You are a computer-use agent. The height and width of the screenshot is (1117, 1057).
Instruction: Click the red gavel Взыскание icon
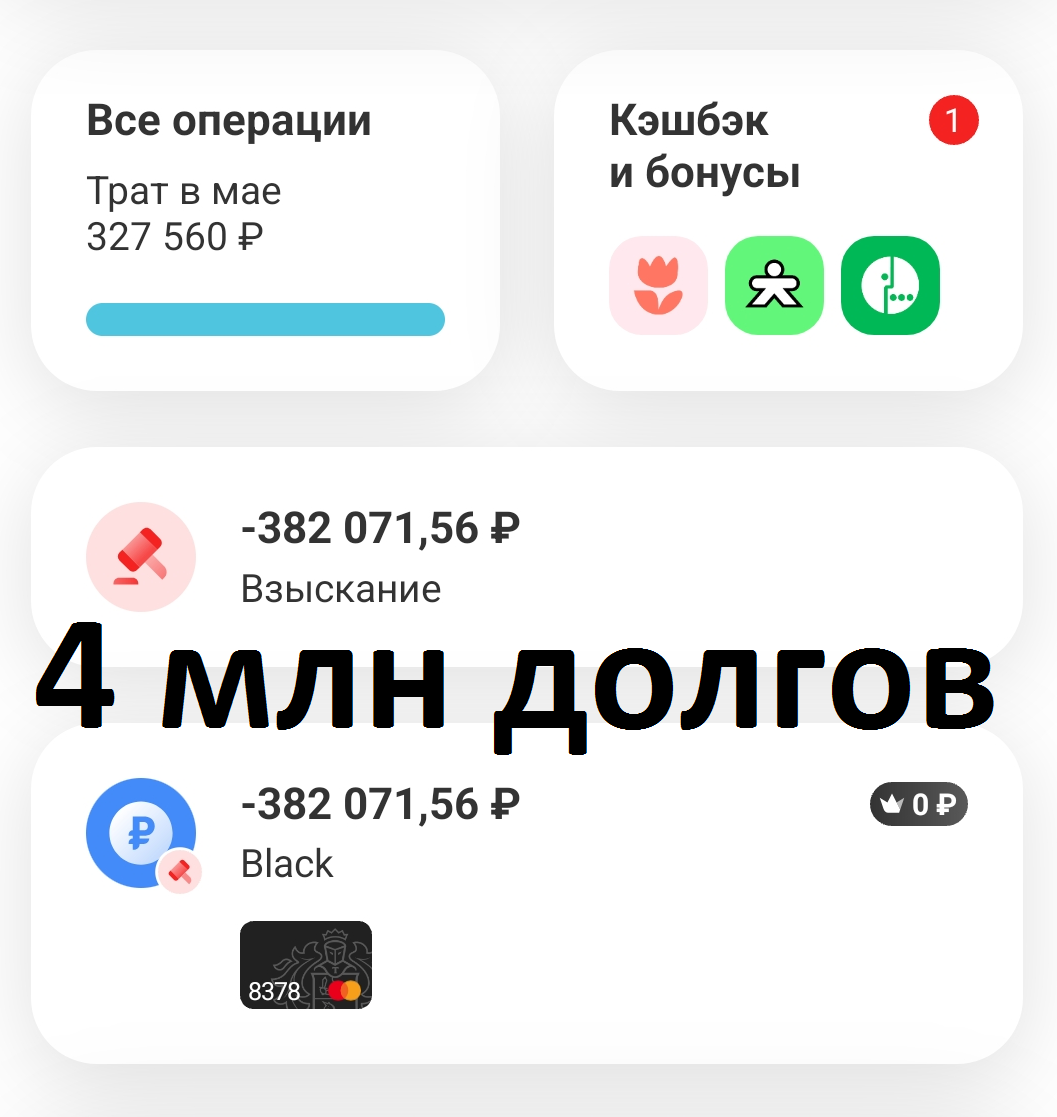point(140,557)
